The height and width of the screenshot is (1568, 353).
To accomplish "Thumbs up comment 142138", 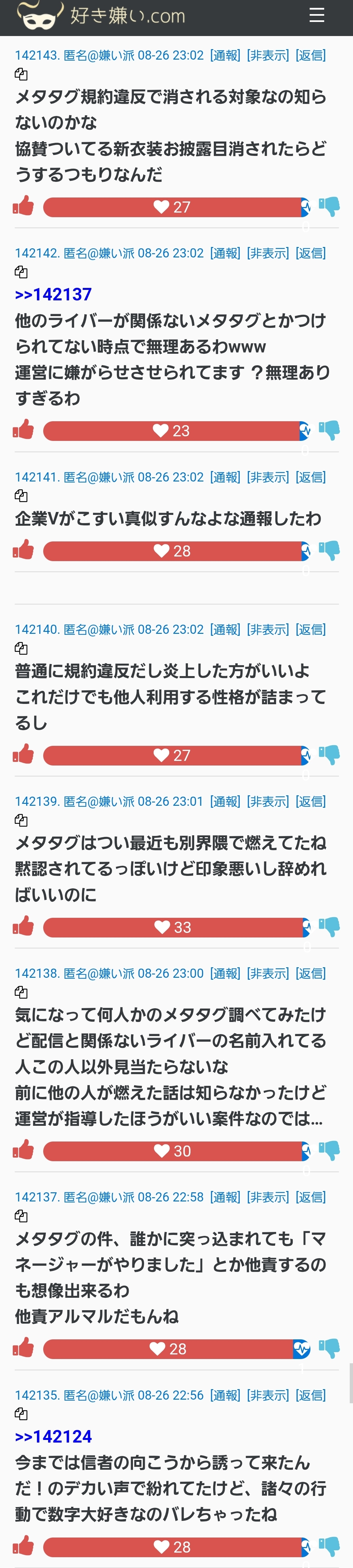I will (24, 1150).
